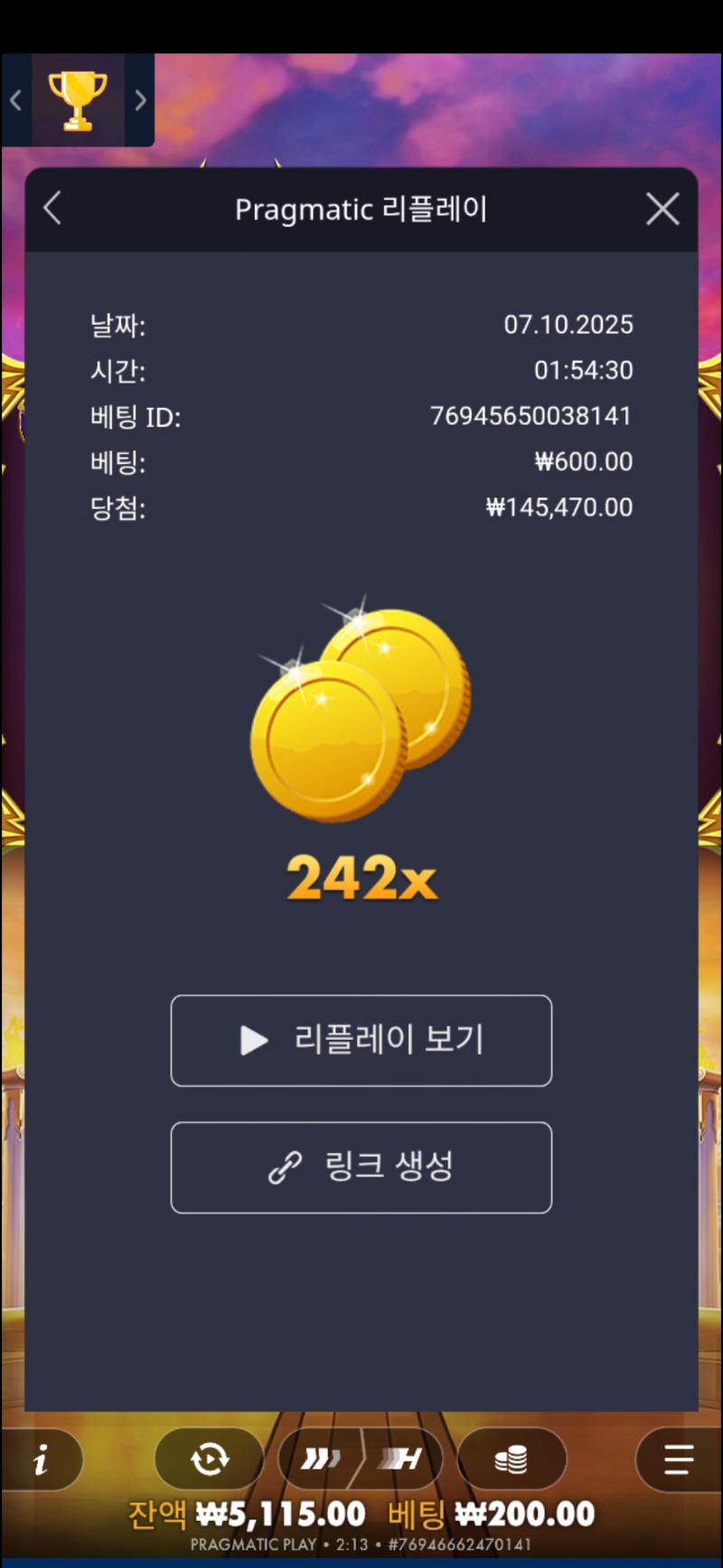Open bet amount coins settings
This screenshot has height=1568, width=723.
coord(512,1459)
